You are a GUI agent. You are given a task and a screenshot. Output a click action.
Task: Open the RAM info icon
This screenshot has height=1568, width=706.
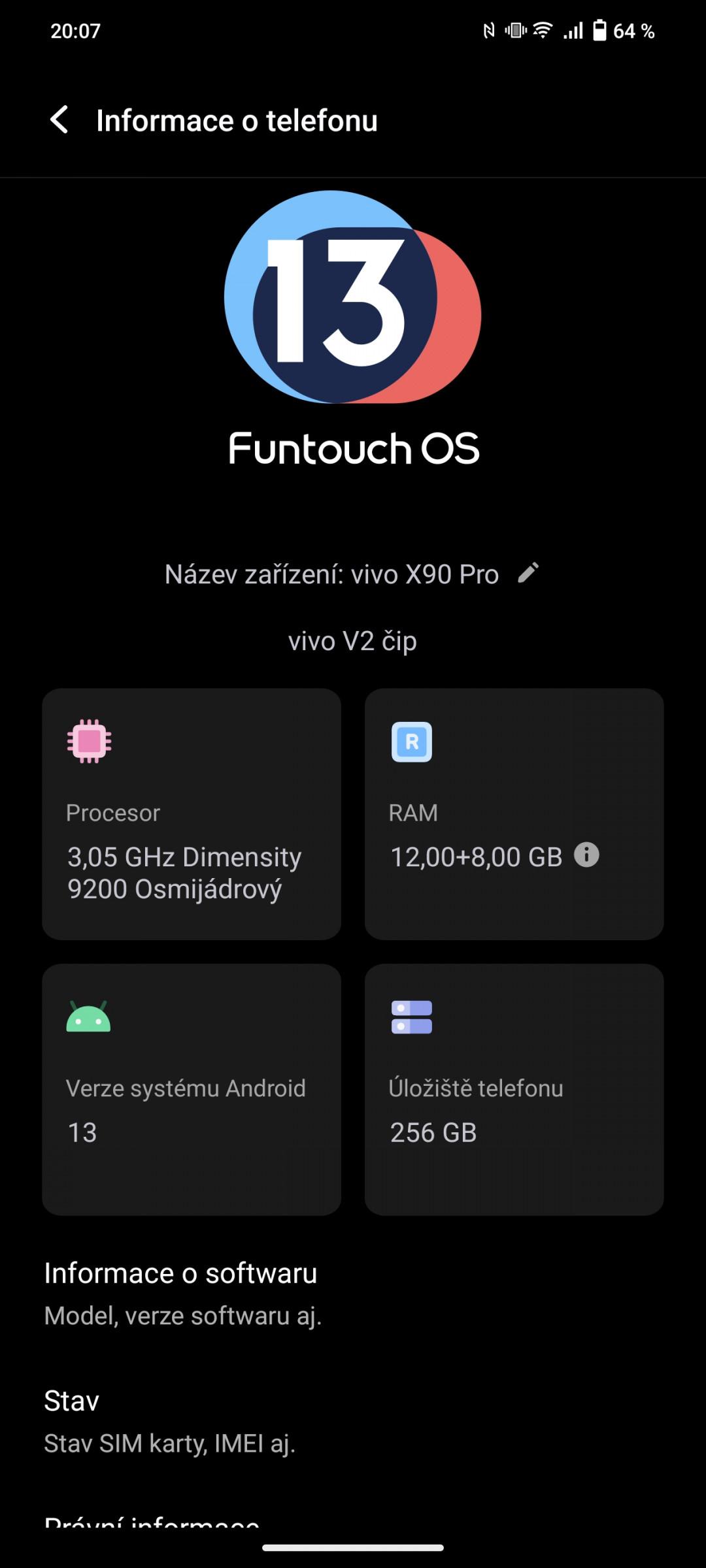point(586,855)
